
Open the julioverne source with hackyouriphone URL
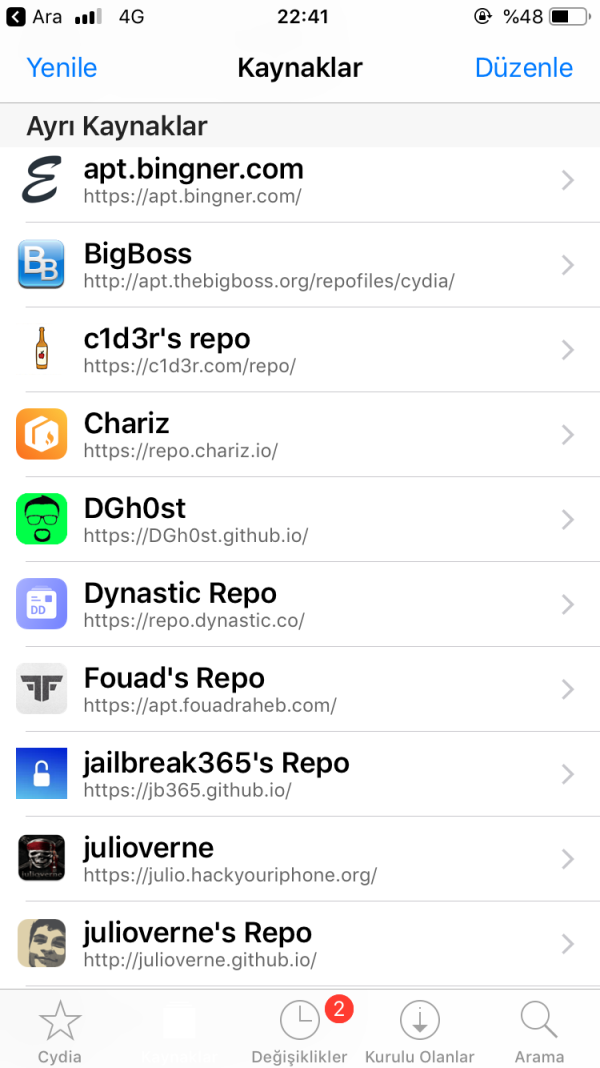click(x=300, y=860)
